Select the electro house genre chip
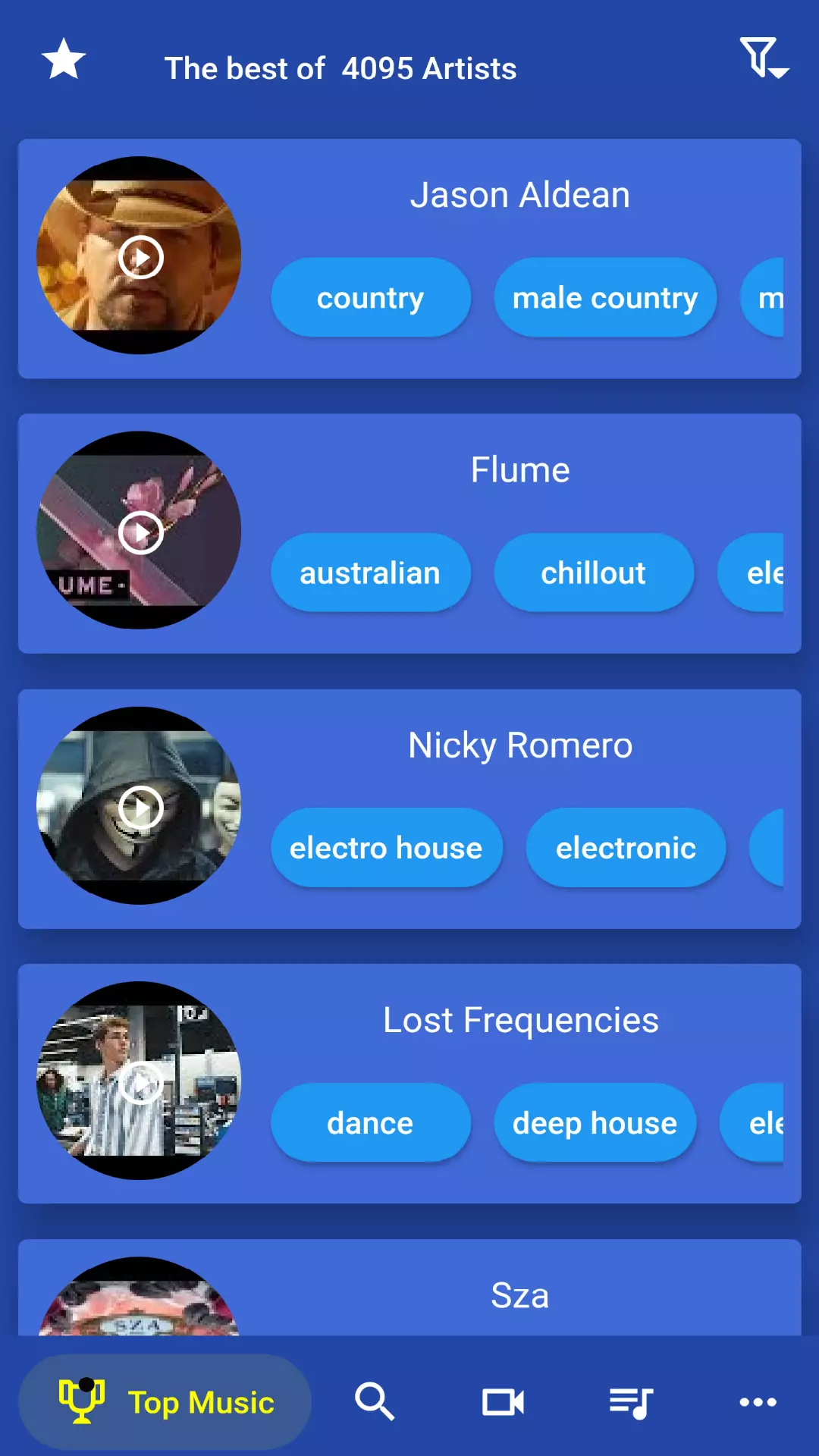Screen dimensions: 819x1456 click(386, 848)
